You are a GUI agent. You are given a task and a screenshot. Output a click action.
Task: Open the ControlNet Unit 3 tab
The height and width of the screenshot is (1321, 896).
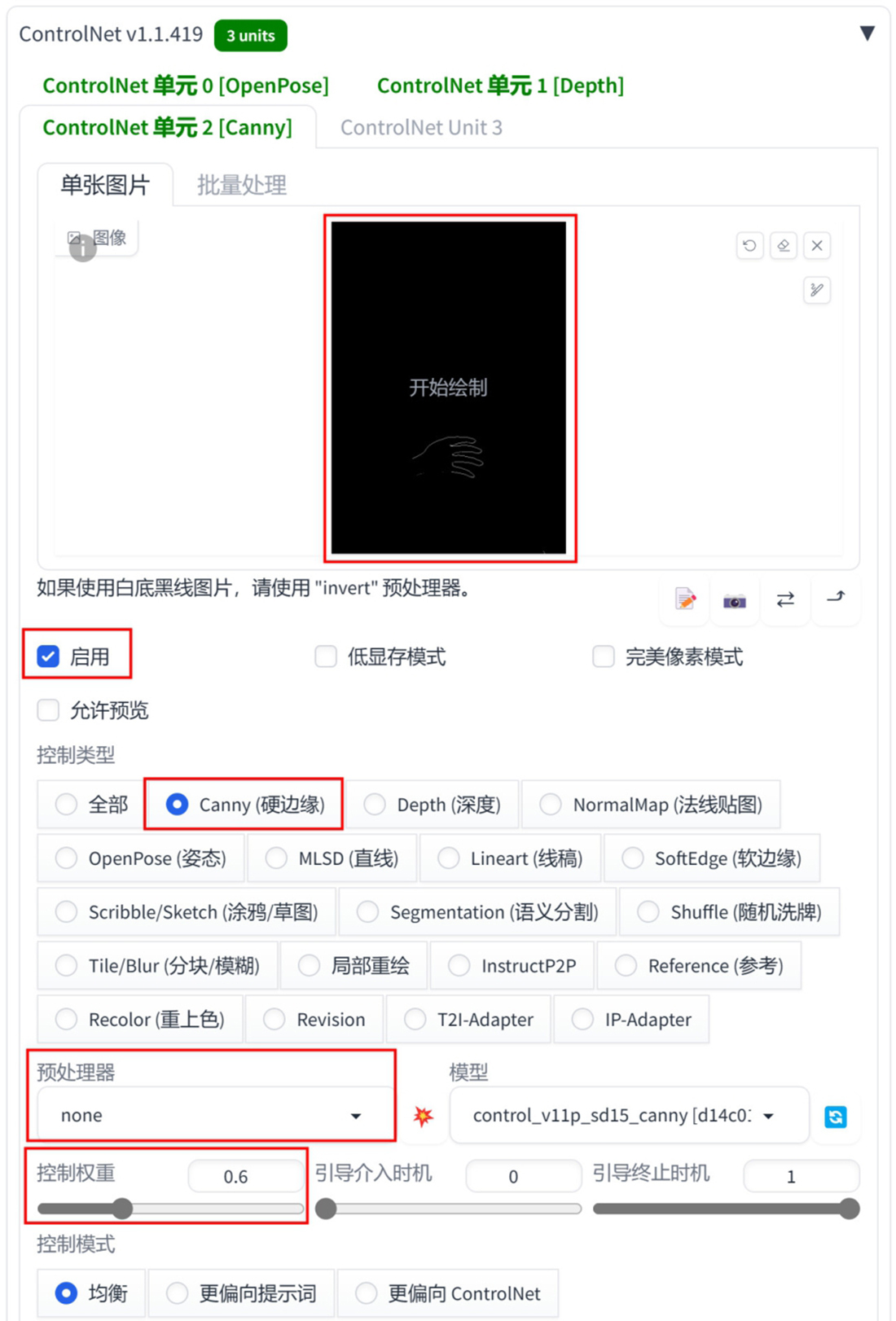(x=421, y=128)
